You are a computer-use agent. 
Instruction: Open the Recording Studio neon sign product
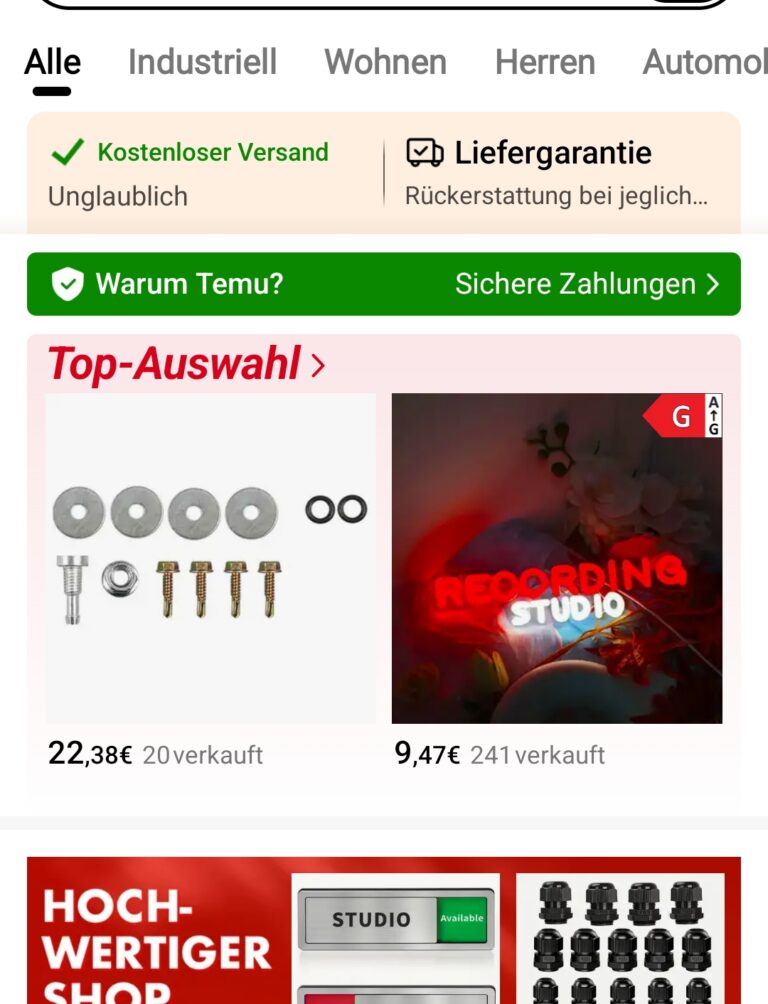pyautogui.click(x=556, y=556)
